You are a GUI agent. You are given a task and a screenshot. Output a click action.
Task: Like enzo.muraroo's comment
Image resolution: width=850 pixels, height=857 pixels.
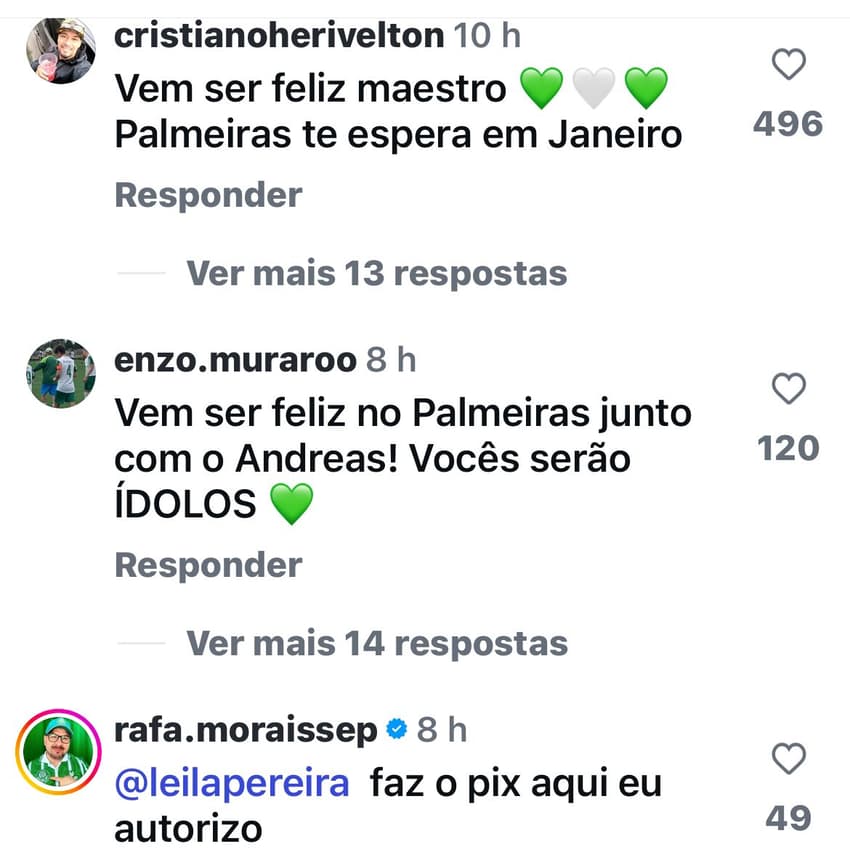pos(789,389)
